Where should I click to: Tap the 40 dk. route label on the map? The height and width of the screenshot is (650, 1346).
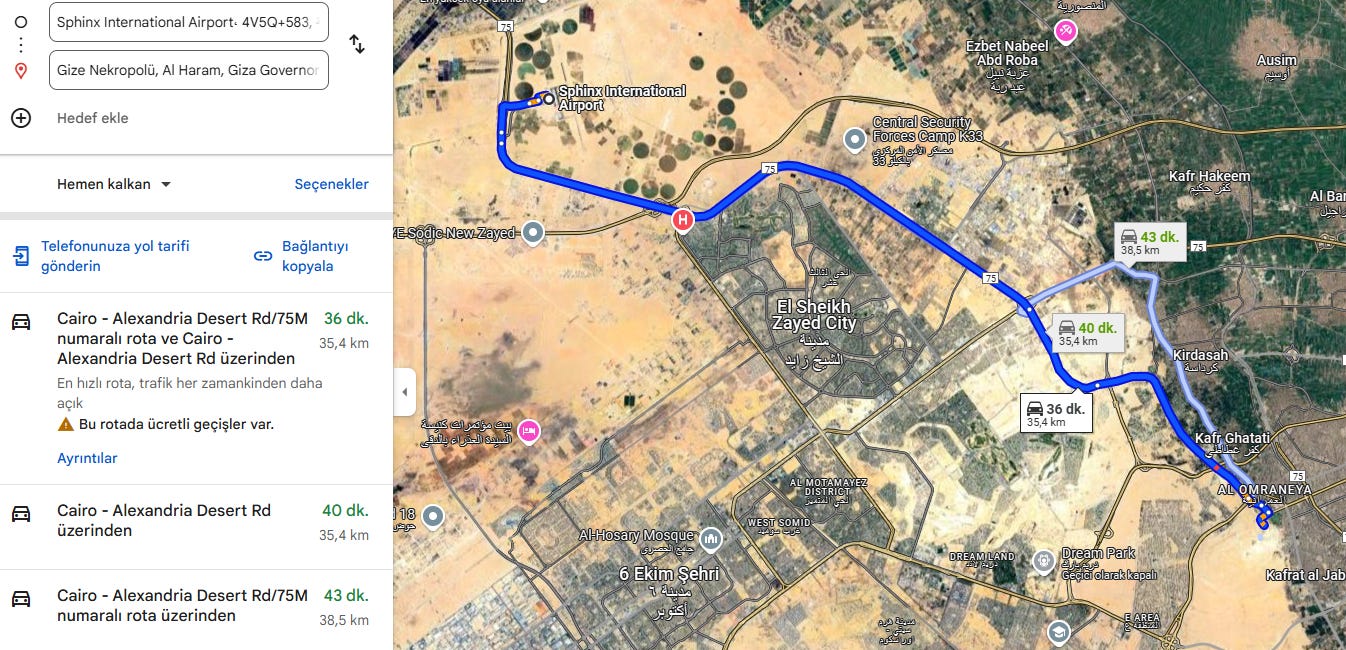point(1088,332)
